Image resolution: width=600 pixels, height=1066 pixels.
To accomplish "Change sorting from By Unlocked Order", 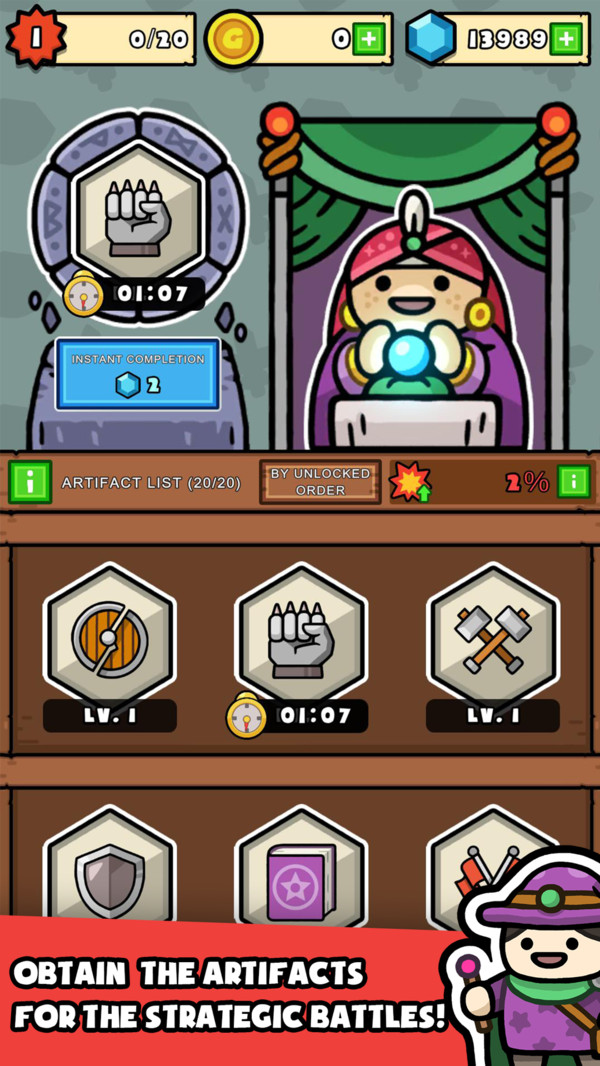I will pos(320,482).
